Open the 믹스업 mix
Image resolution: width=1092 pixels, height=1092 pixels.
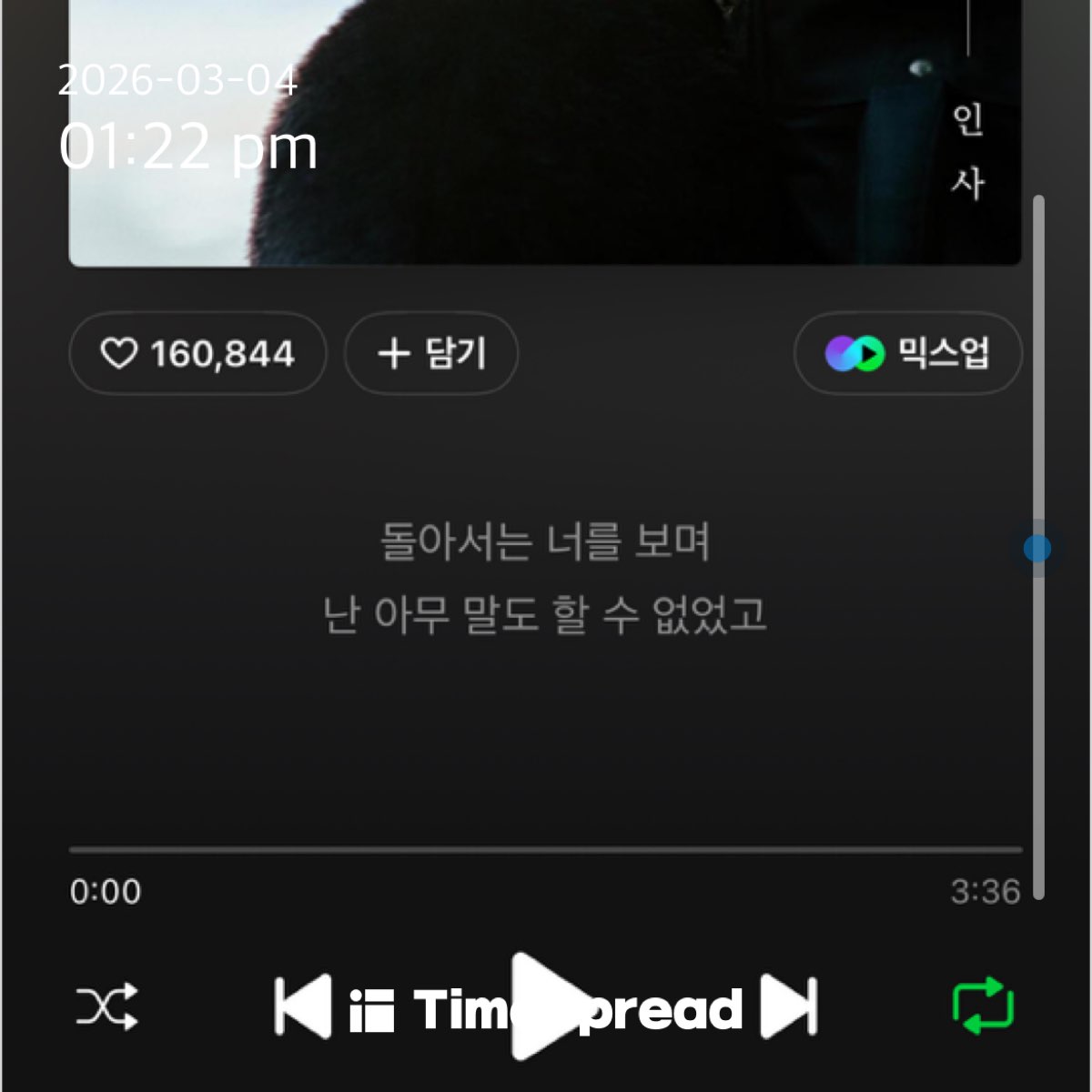pyautogui.click(x=907, y=353)
